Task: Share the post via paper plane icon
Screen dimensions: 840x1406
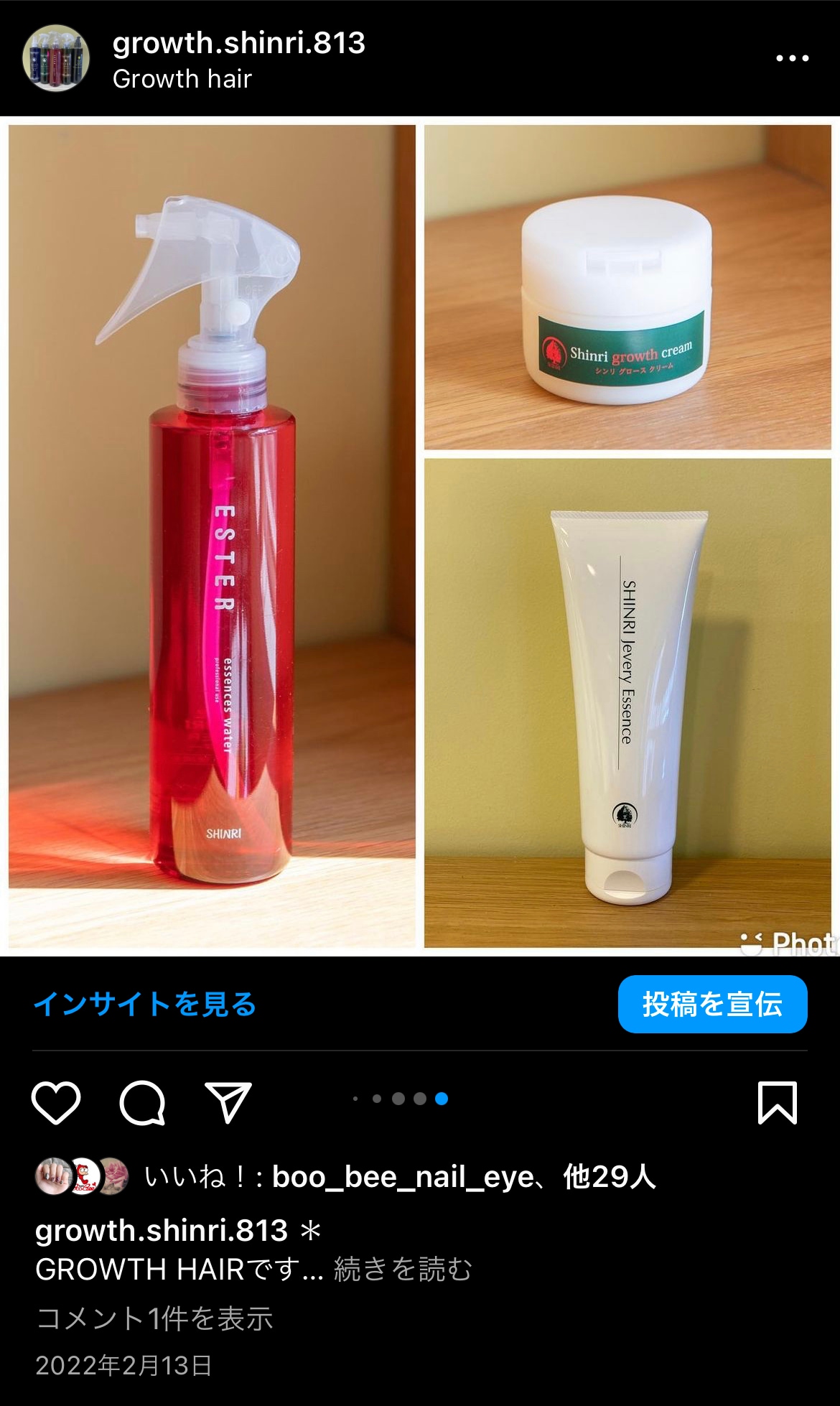Action: click(x=228, y=1102)
